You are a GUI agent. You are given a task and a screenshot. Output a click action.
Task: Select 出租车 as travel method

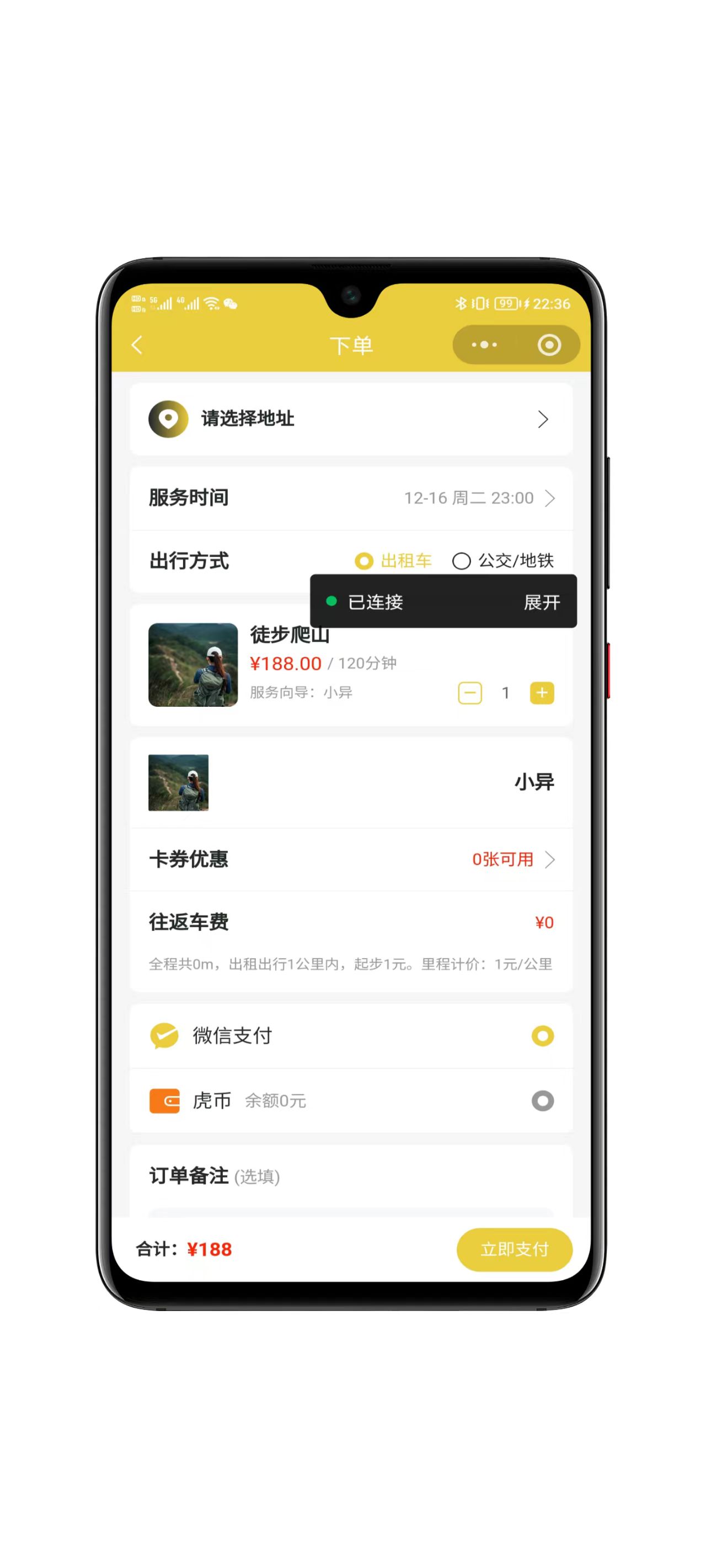[x=393, y=561]
